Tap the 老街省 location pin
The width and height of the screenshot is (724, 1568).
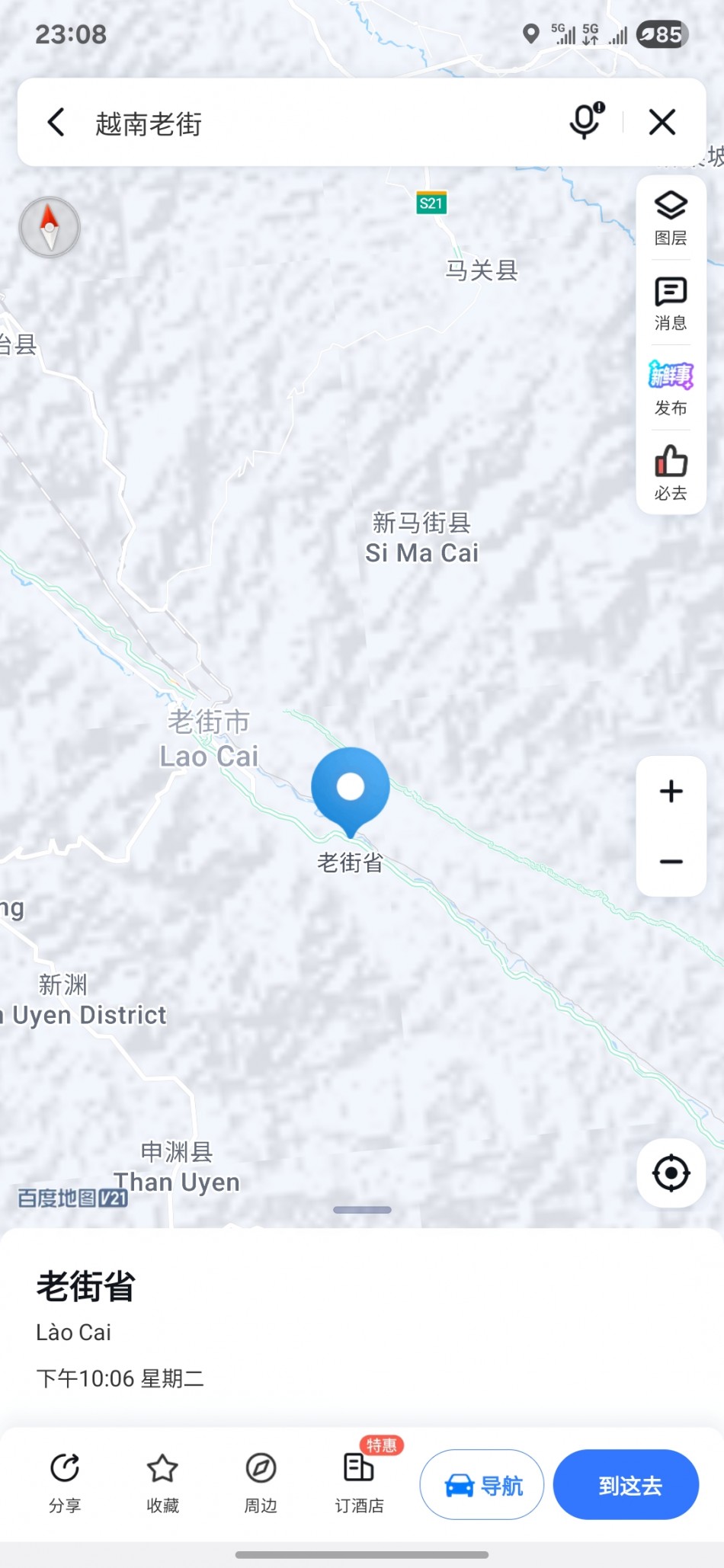pos(351,789)
